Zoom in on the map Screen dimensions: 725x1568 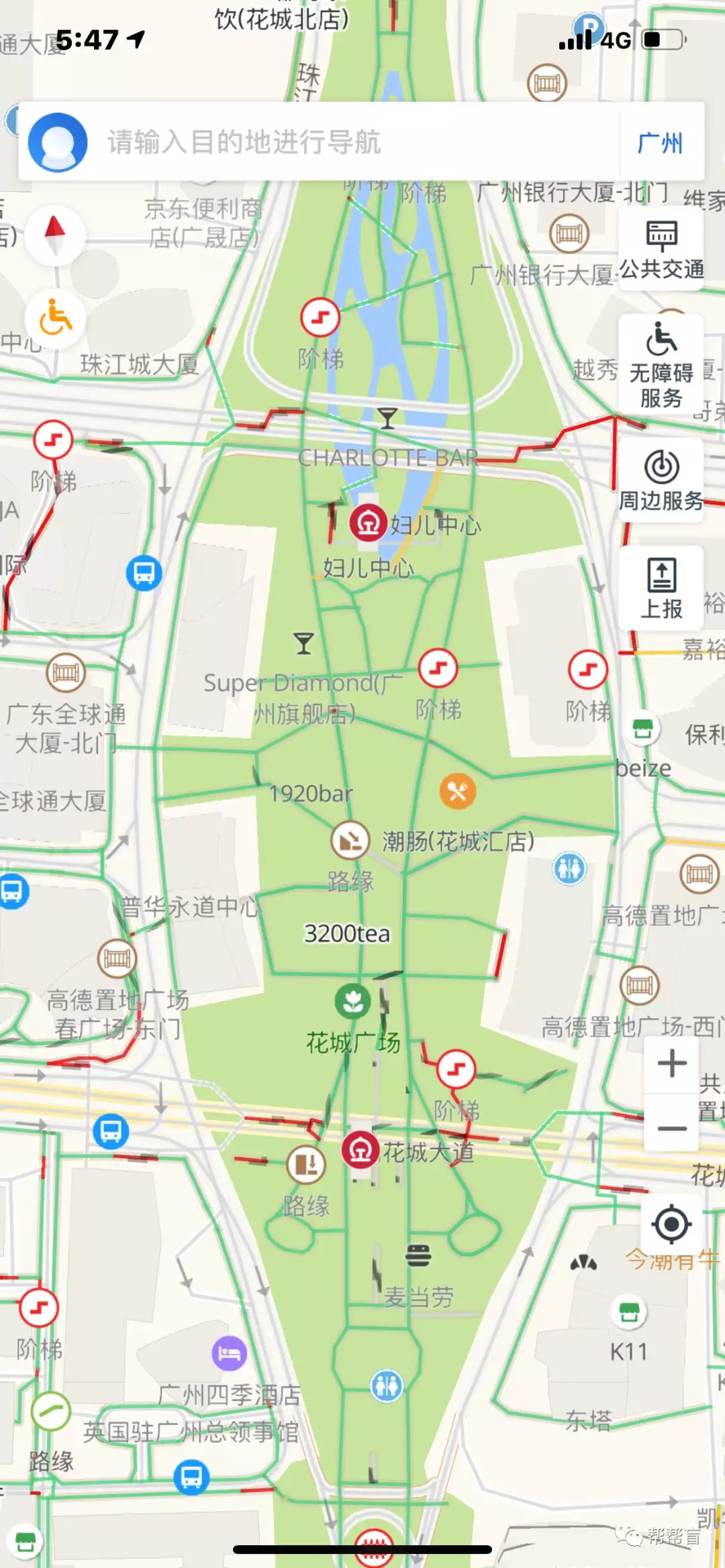point(671,1064)
